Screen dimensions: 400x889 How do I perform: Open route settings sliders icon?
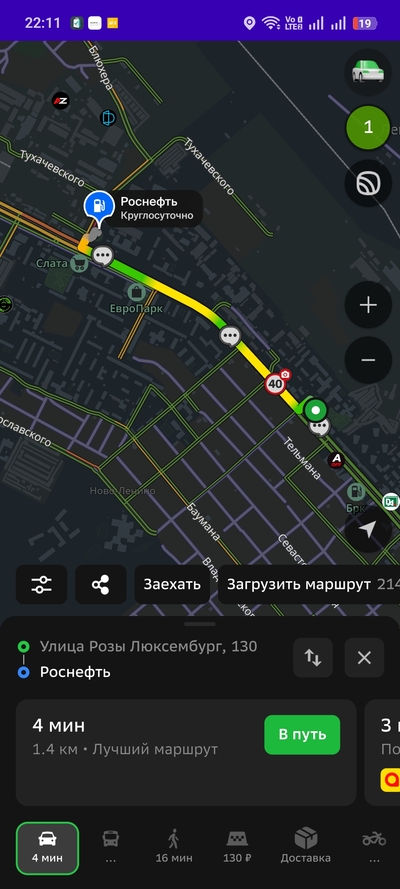point(41,584)
